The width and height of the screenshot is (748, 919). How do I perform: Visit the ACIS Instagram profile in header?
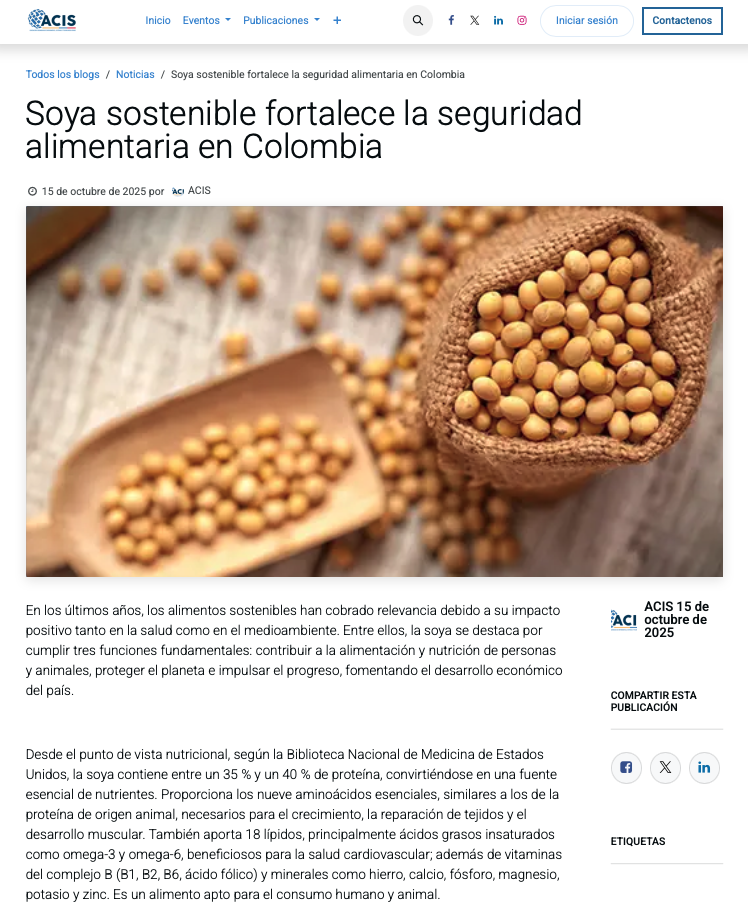(522, 20)
